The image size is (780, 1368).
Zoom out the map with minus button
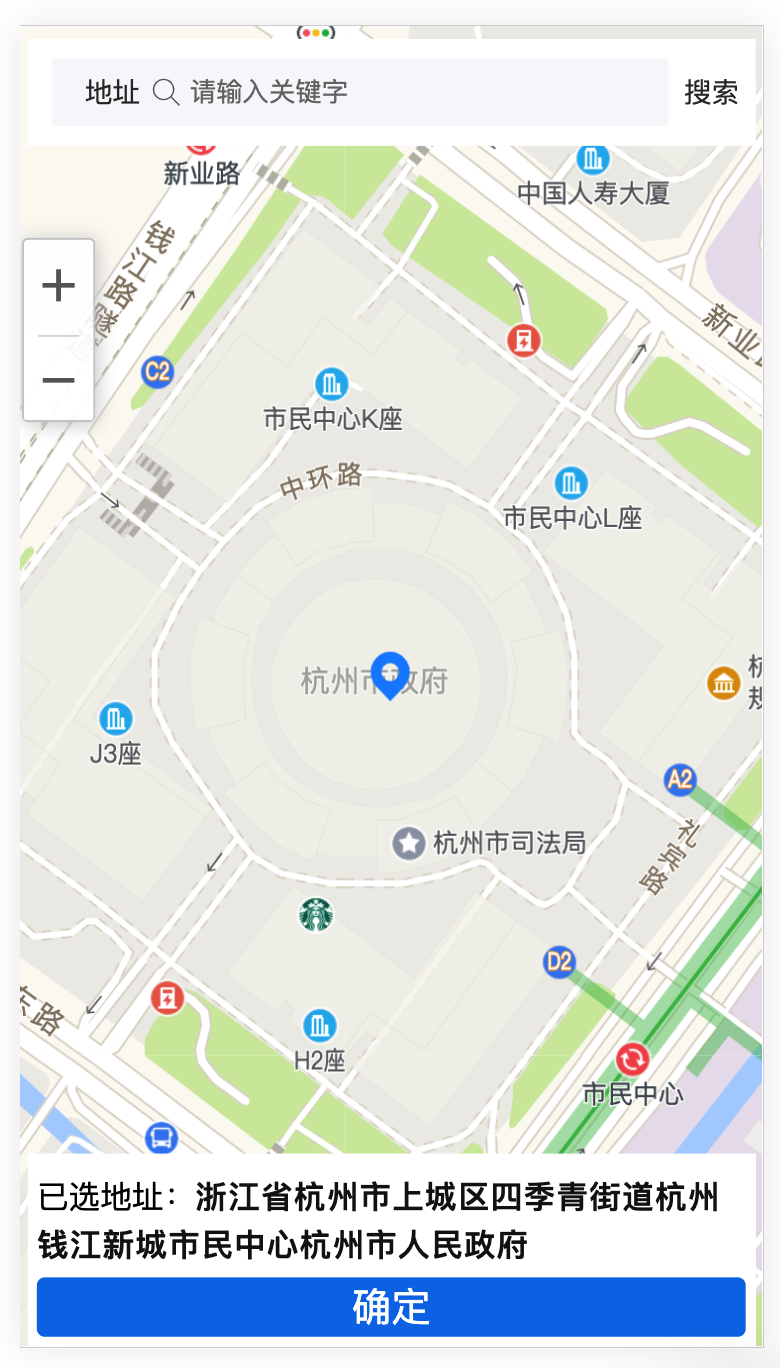point(59,380)
